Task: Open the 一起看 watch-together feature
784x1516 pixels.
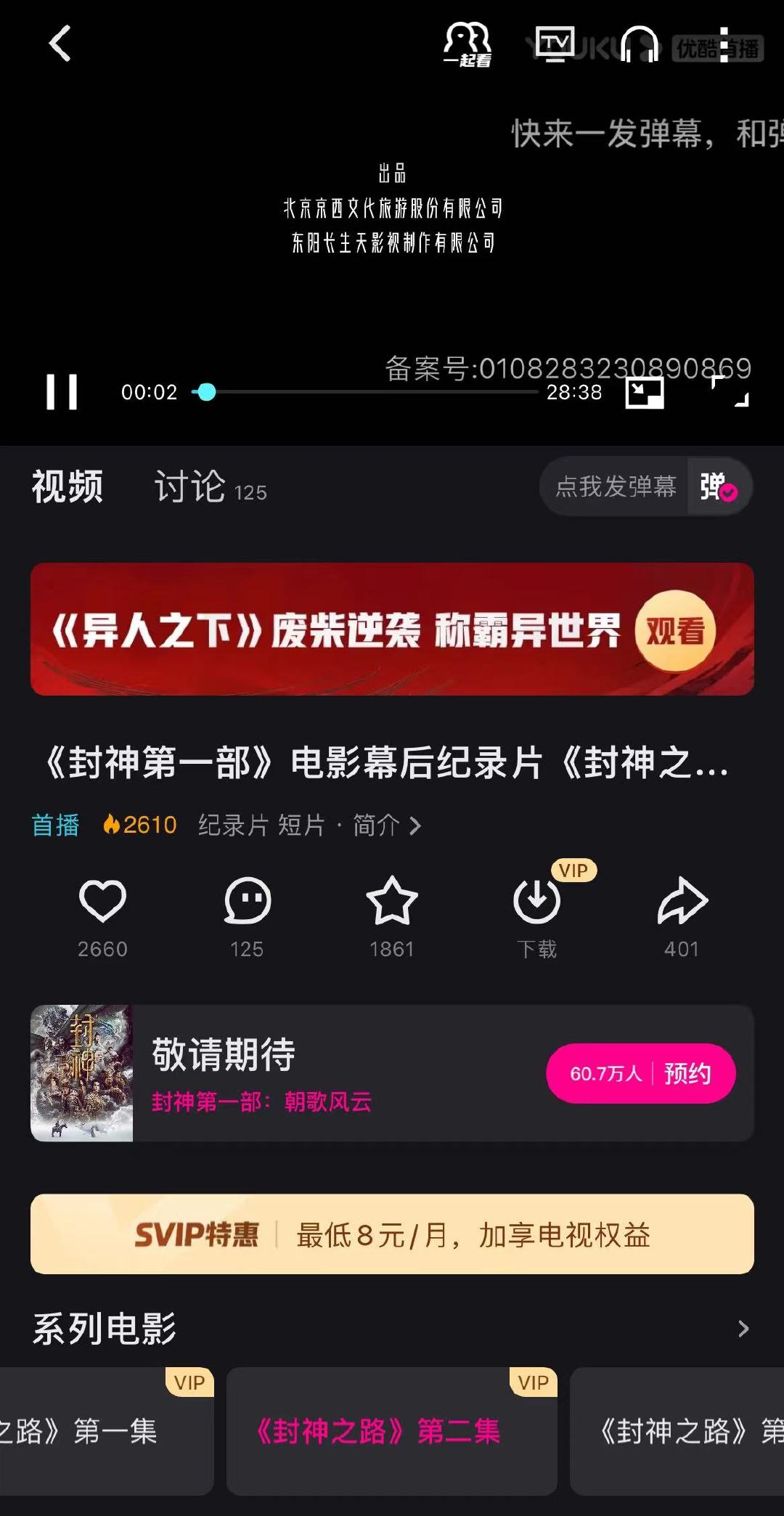Action: [467, 45]
